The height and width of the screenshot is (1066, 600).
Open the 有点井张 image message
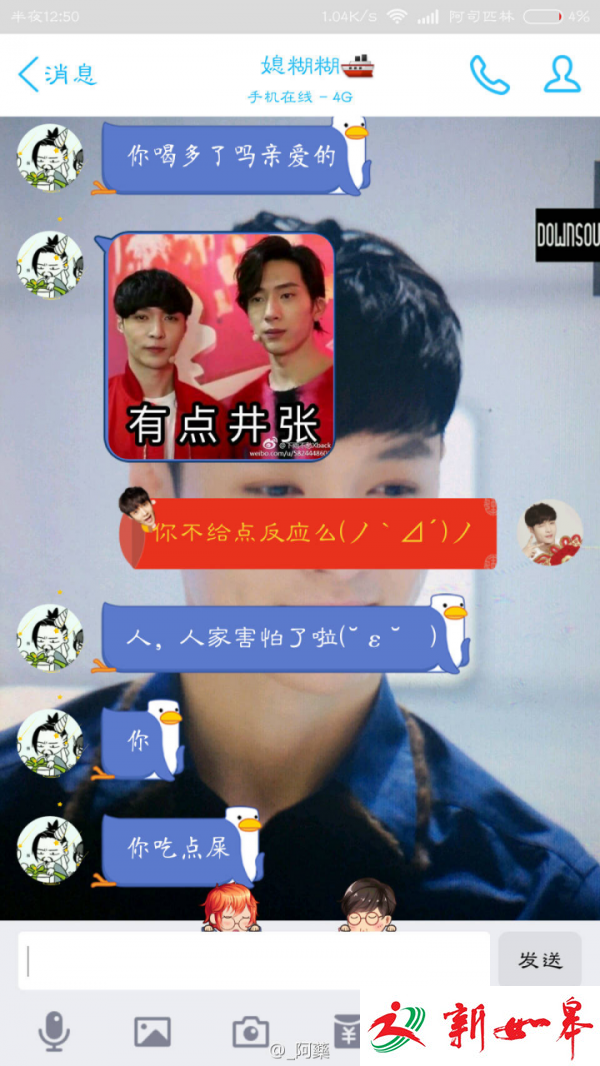[x=220, y=346]
